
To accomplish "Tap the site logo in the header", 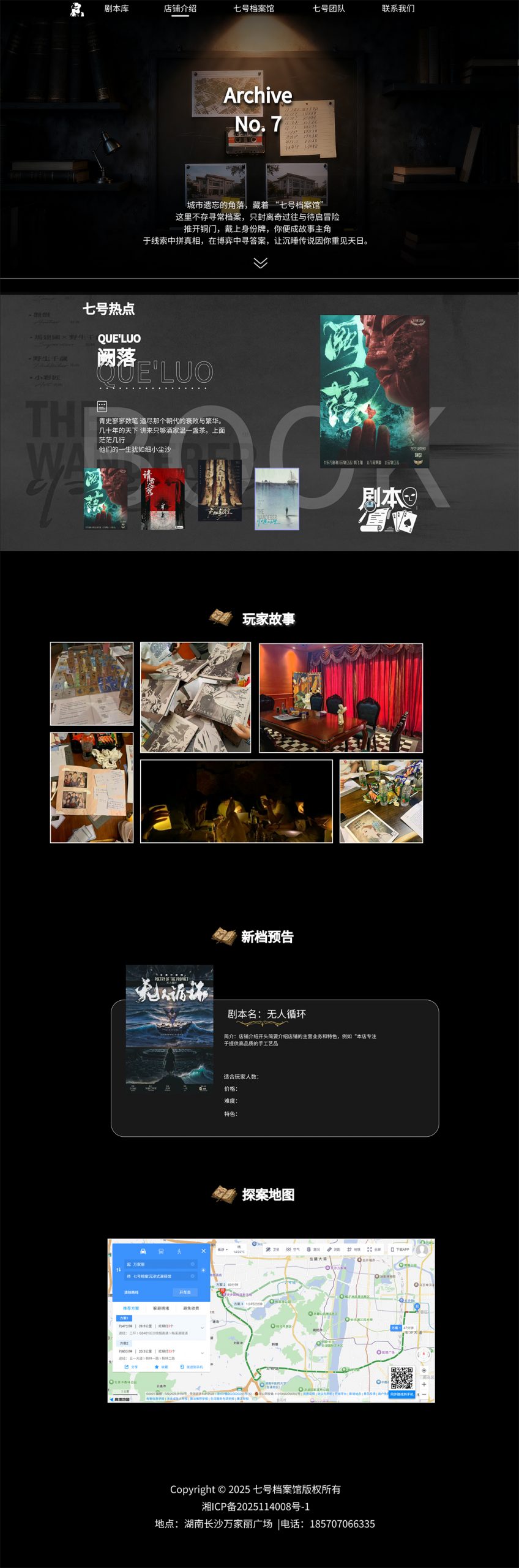I will 77,9.
